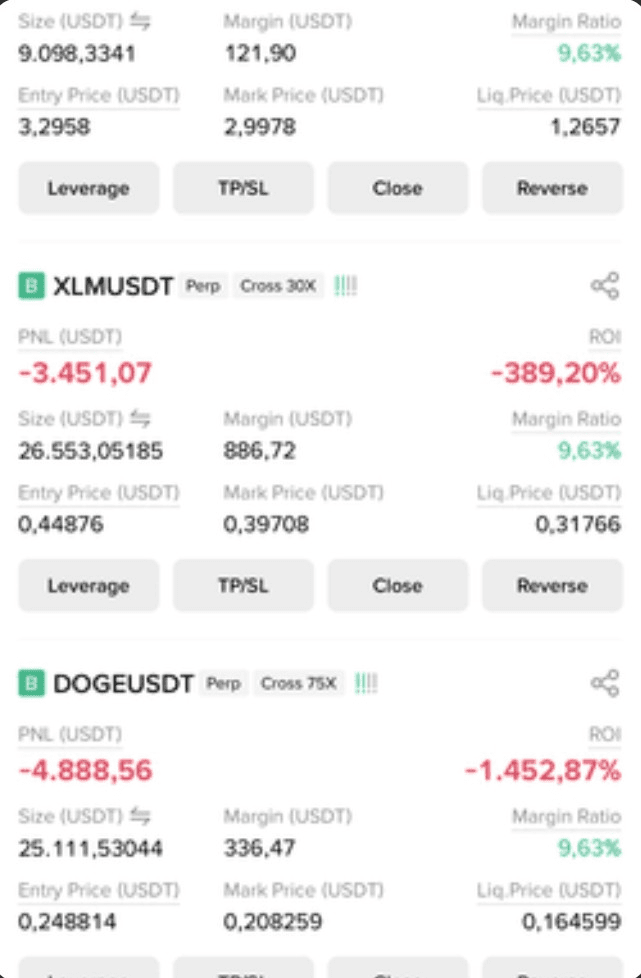
Task: Close the position with 3,2958 entry price
Action: point(397,188)
